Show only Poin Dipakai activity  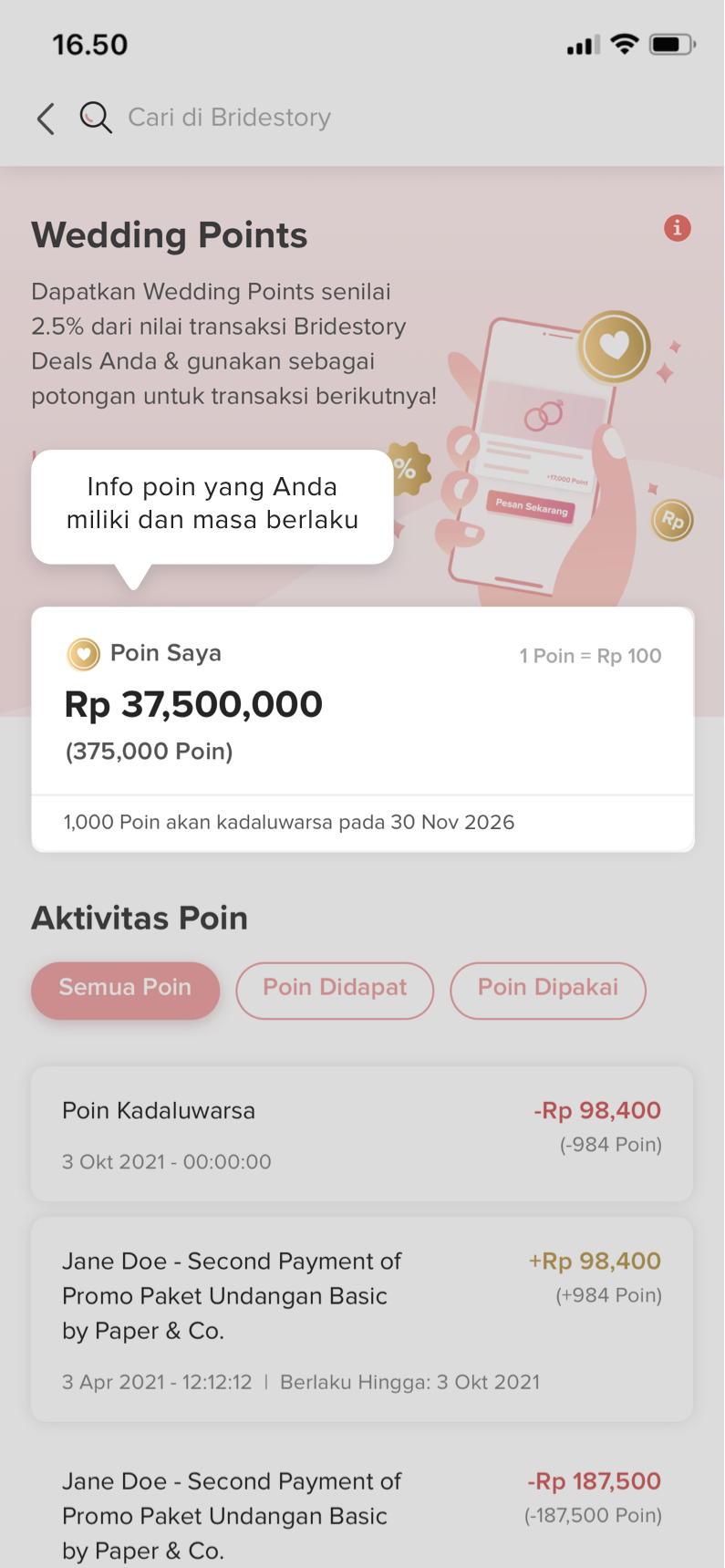(548, 989)
